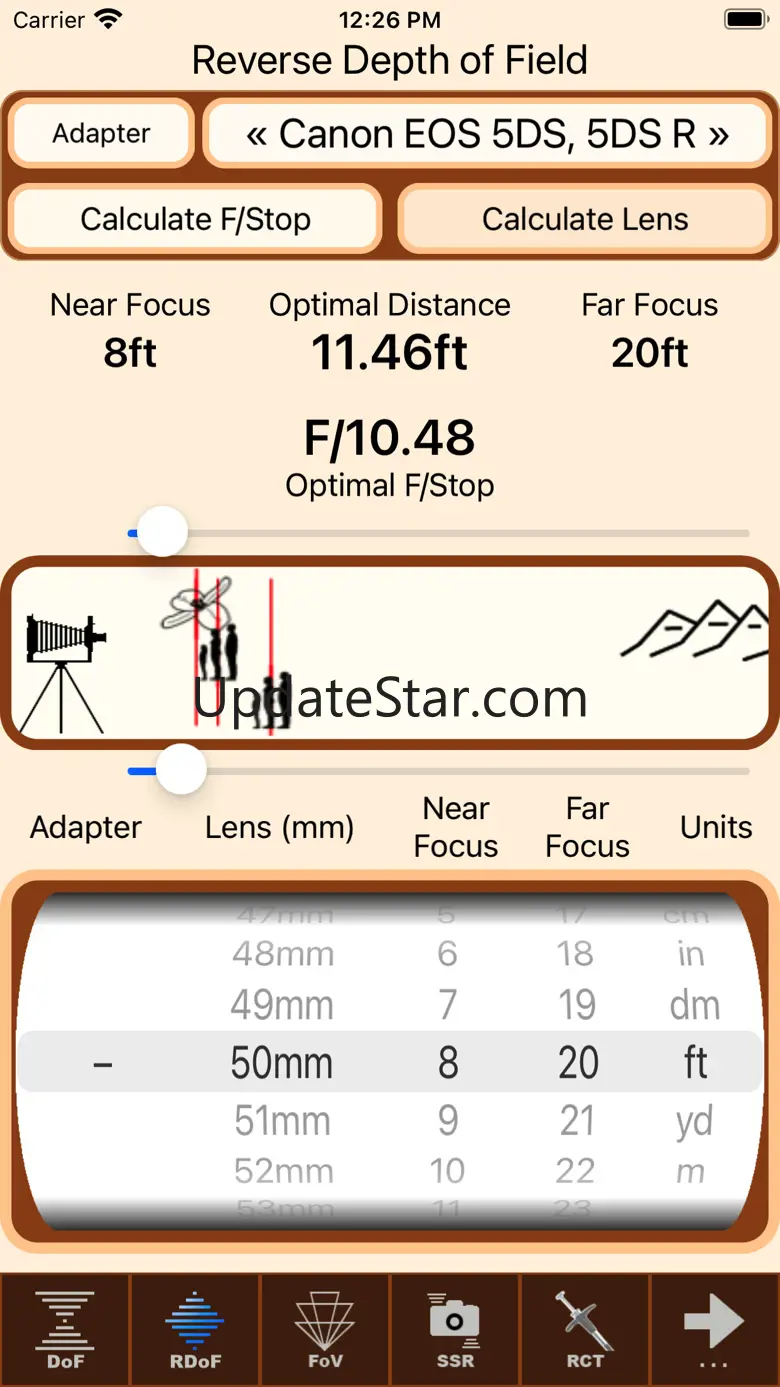This screenshot has height=1387, width=780.
Task: Switch to the DoF tab
Action: 66,1329
